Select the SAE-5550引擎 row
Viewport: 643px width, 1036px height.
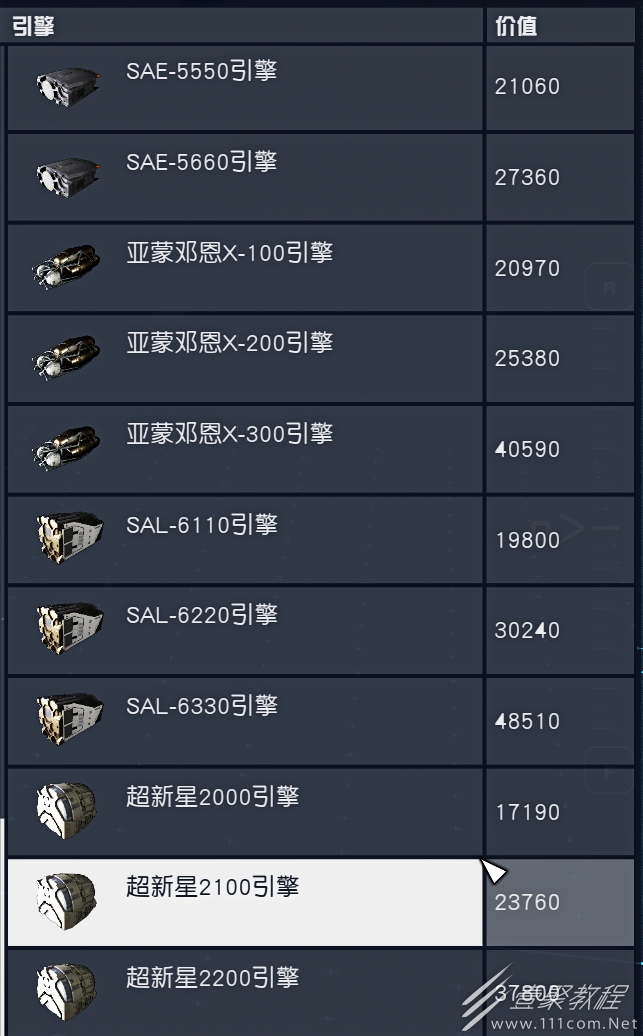(x=245, y=88)
